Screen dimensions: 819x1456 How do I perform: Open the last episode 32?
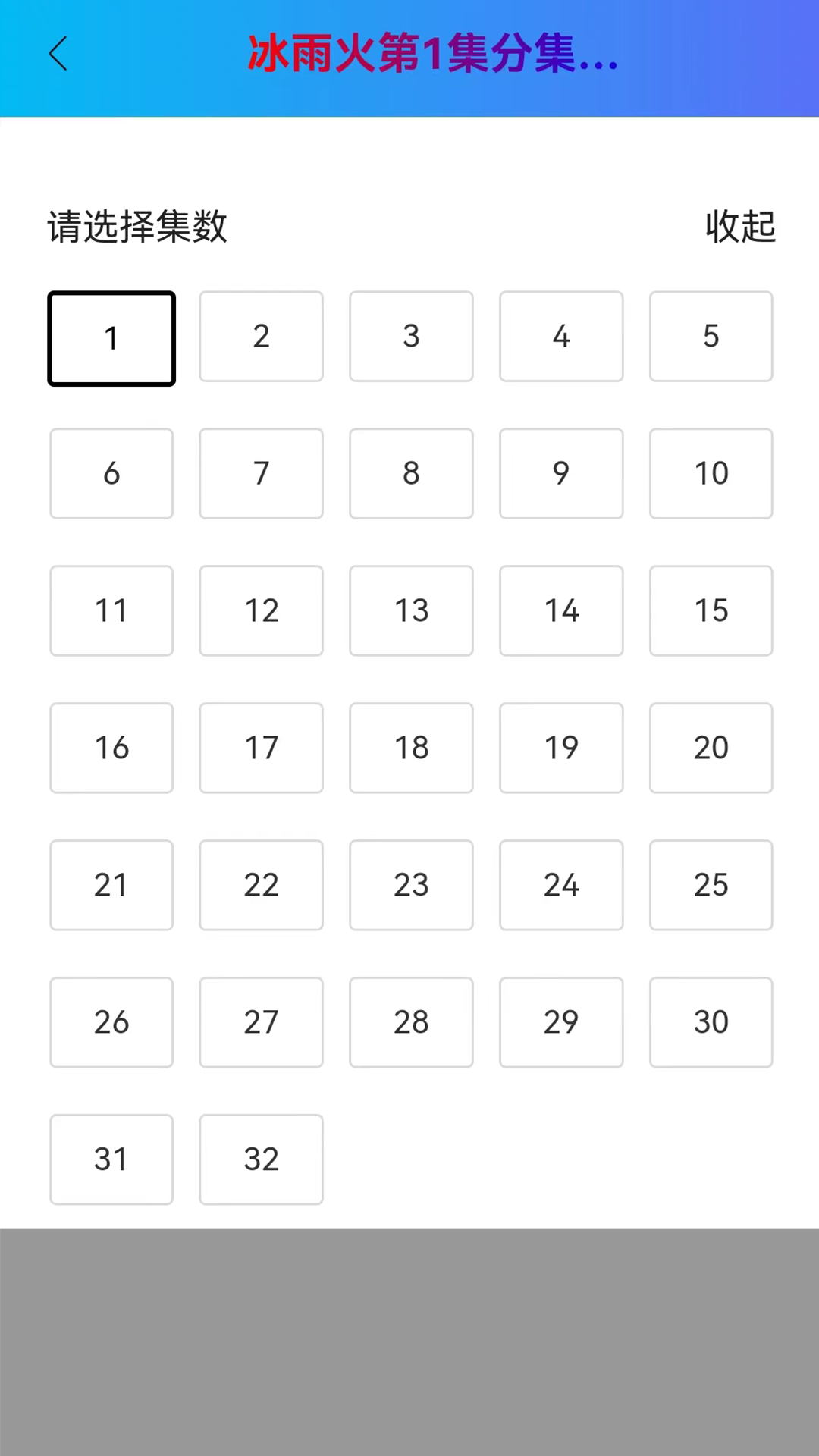click(x=261, y=1160)
